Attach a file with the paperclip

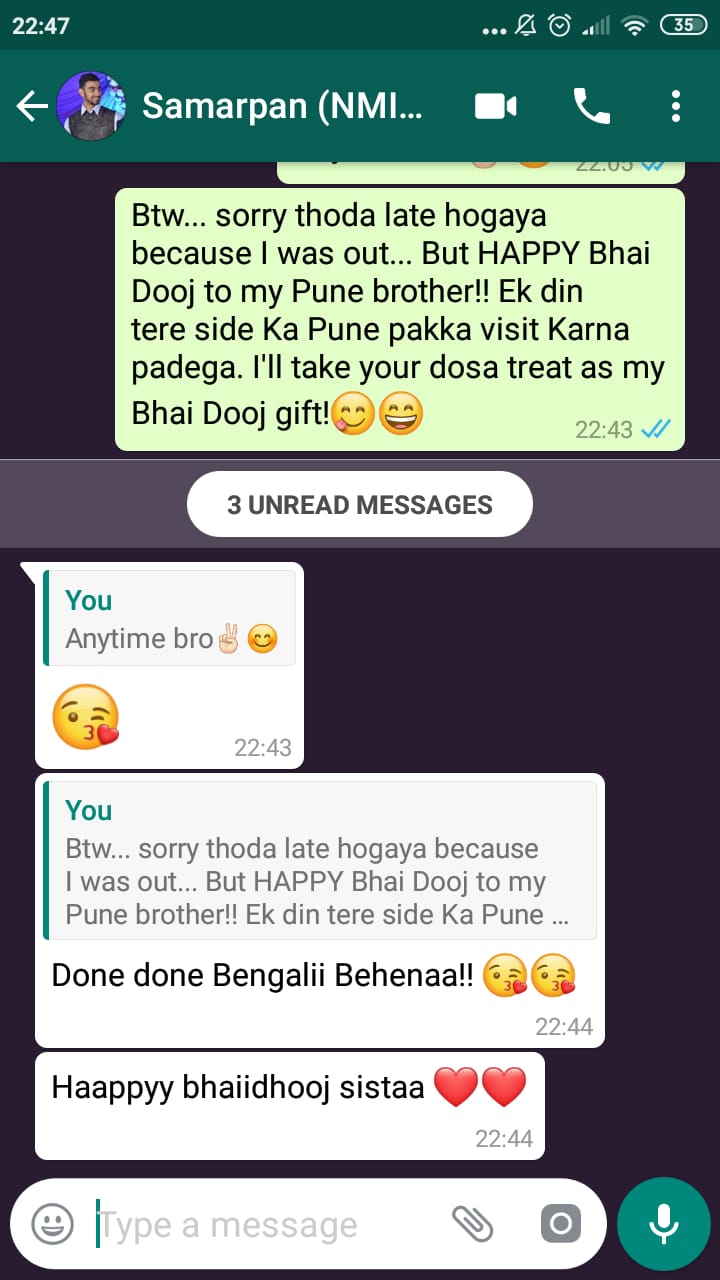[473, 1224]
